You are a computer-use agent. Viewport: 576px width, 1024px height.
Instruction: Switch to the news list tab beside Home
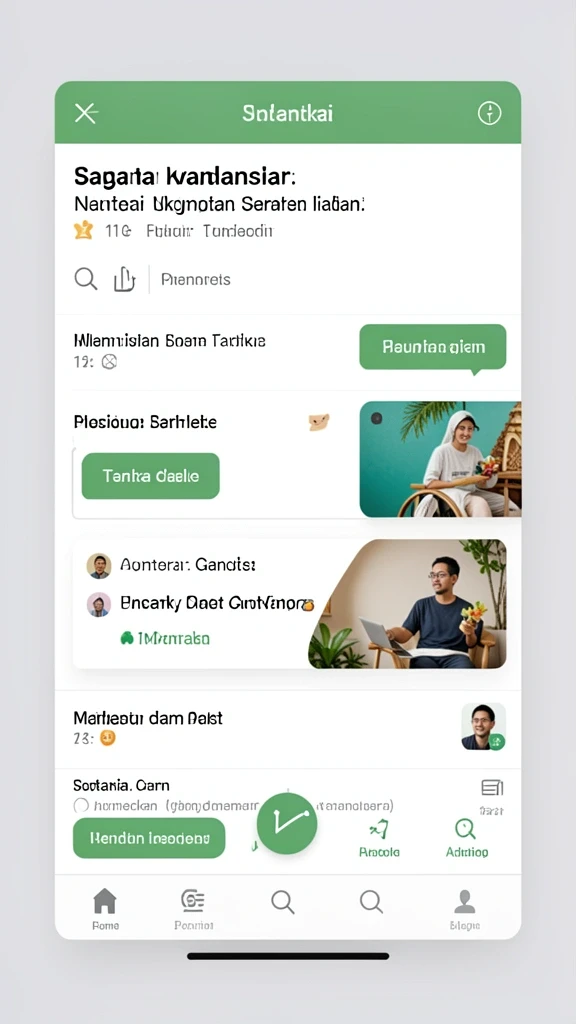tap(193, 908)
